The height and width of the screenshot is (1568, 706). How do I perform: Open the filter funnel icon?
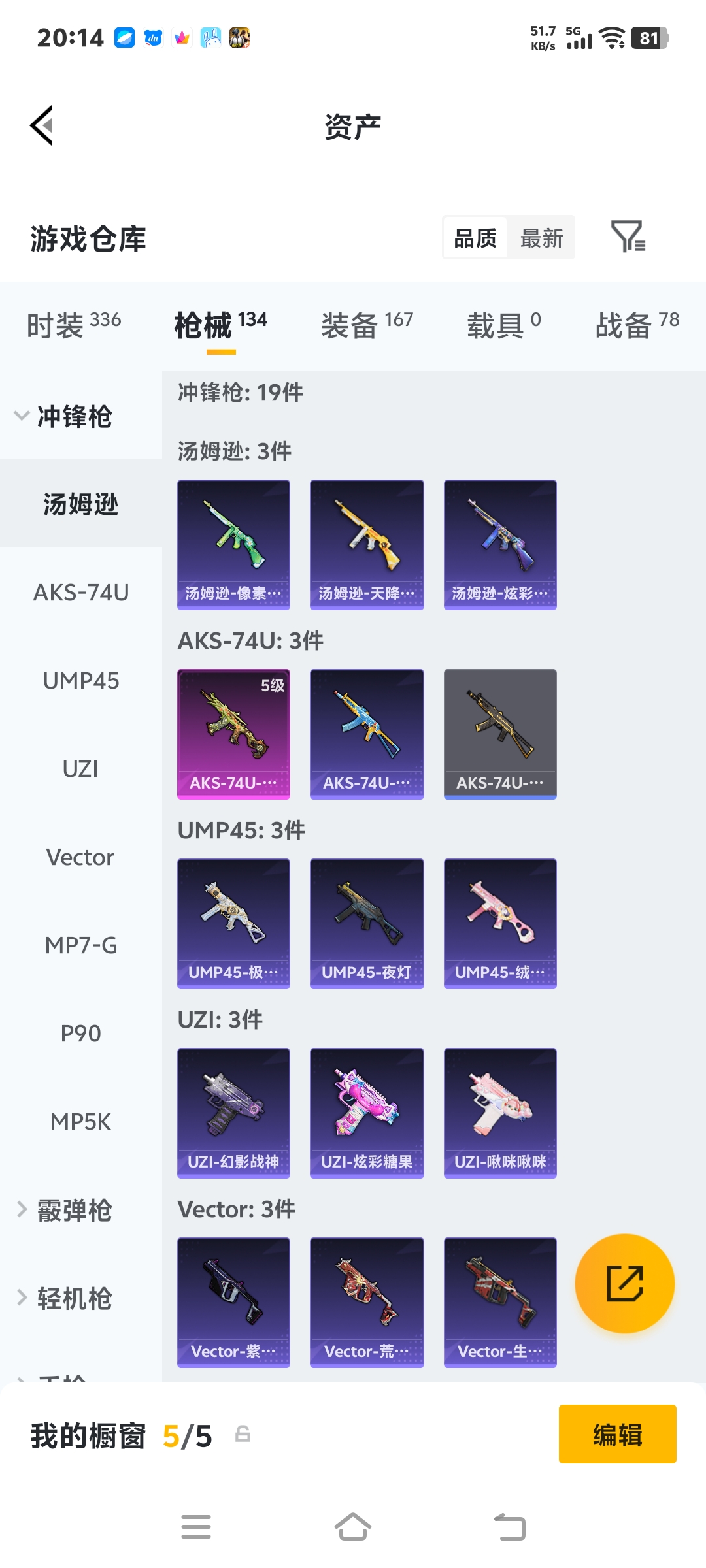[x=628, y=237]
